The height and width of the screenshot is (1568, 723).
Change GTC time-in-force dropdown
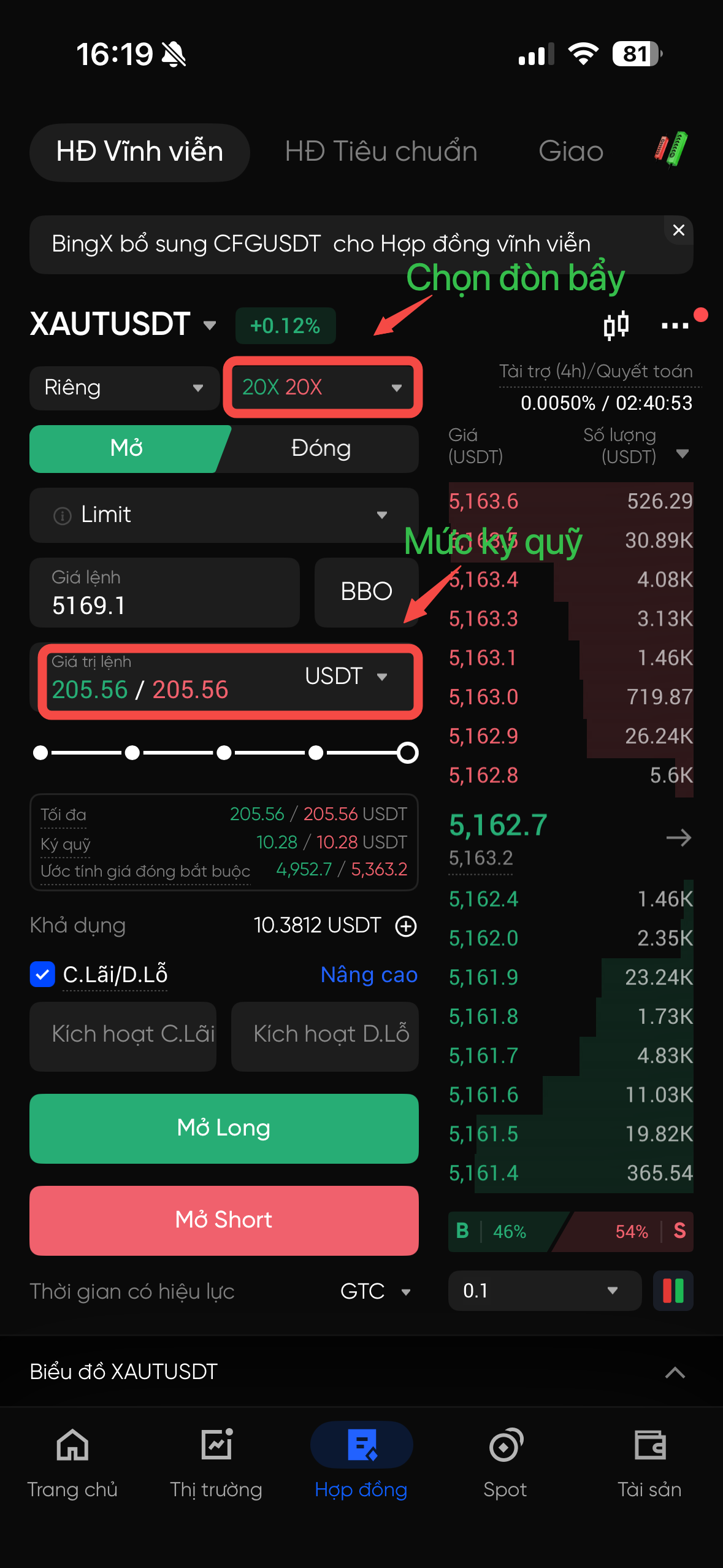click(375, 1291)
